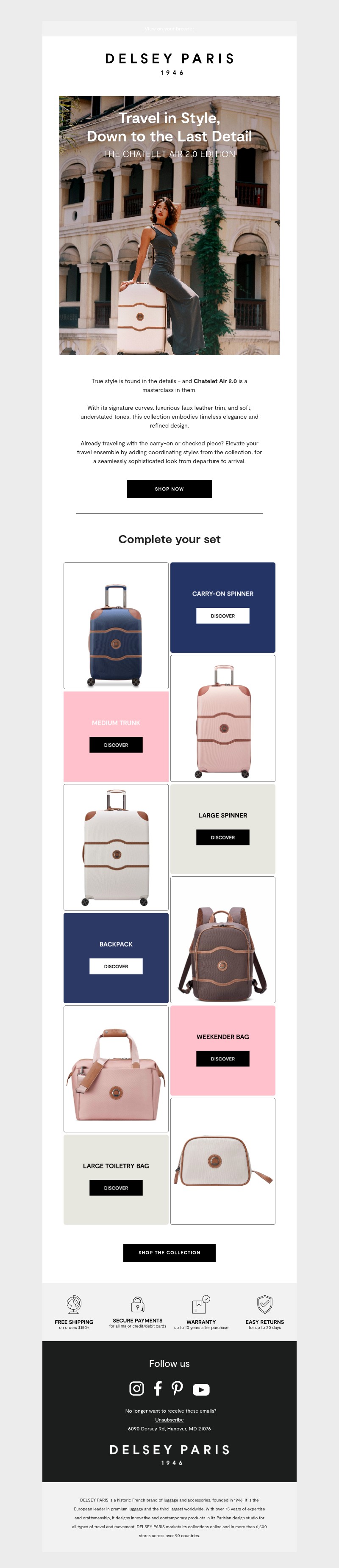The height and width of the screenshot is (1568, 339).
Task: Tap the Shop Now button
Action: (x=169, y=489)
